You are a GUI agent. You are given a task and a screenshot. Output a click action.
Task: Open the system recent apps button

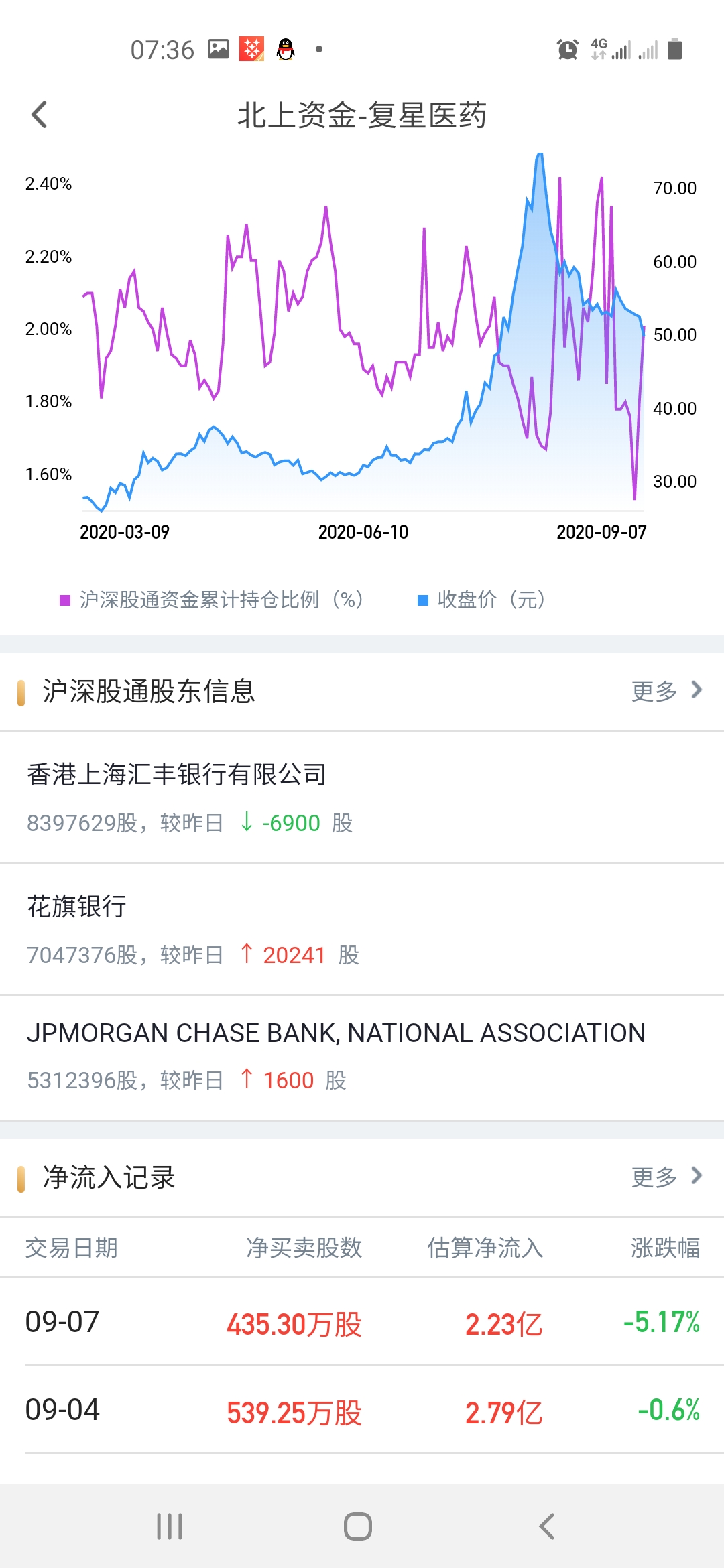[170, 1526]
